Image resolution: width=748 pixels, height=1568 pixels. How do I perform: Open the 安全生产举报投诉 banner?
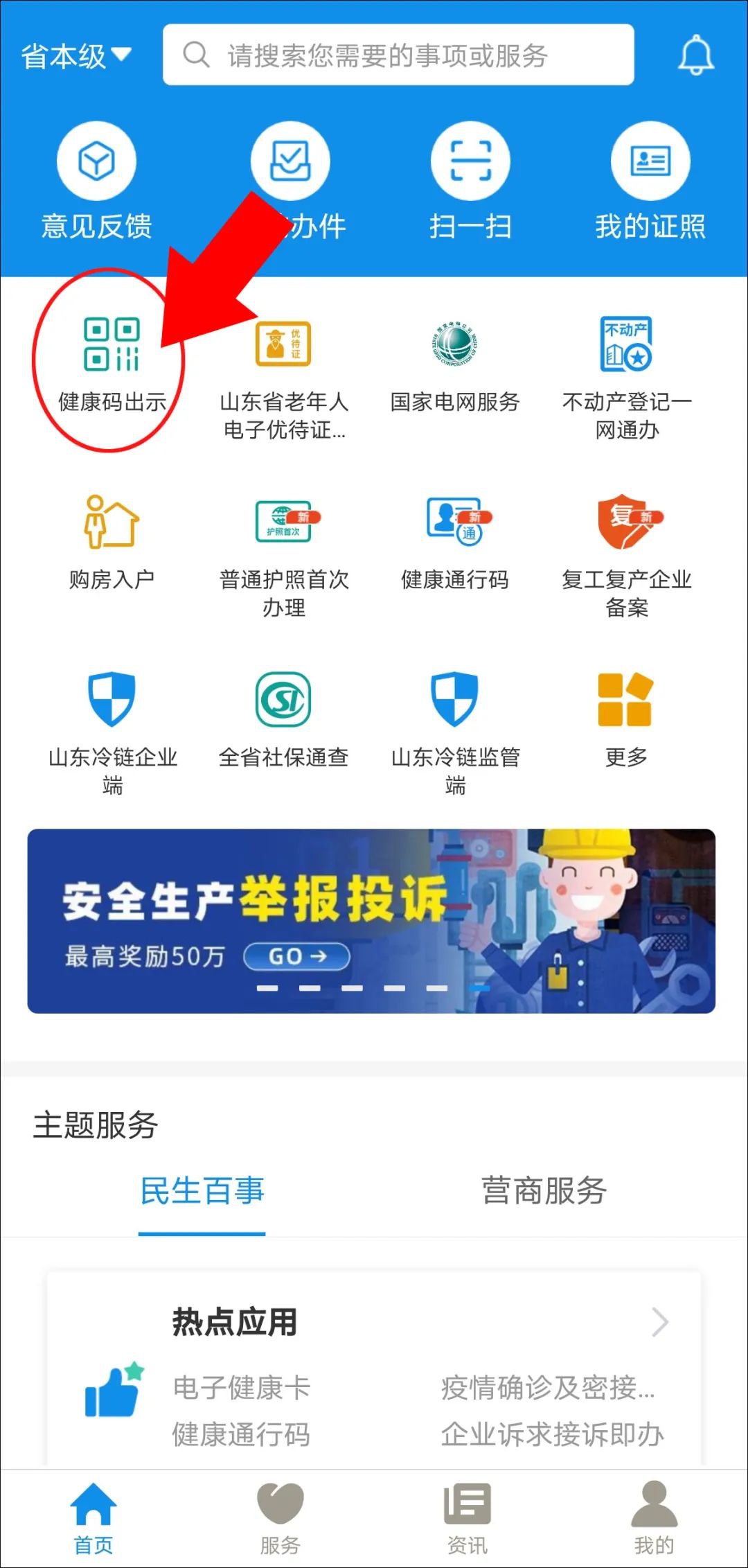tap(371, 921)
